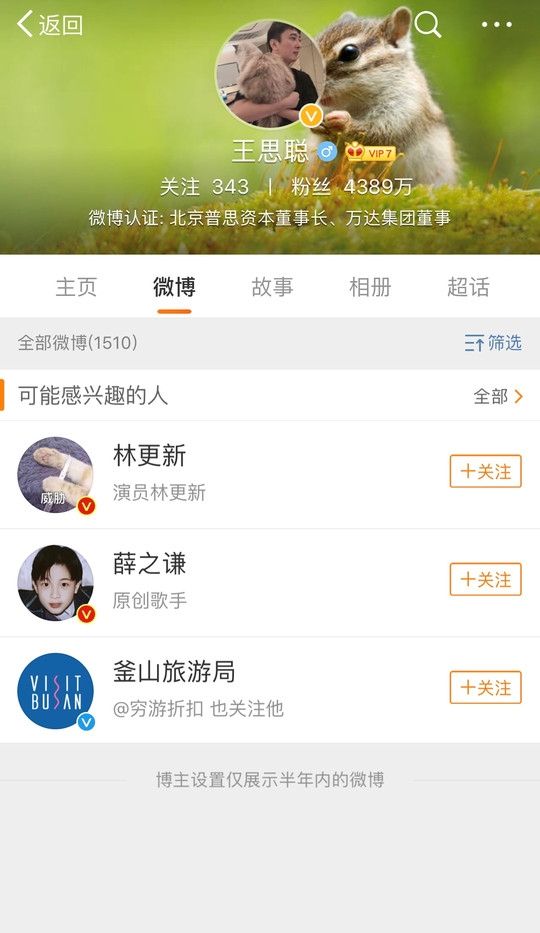Open the three-dot overflow menu
The width and height of the screenshot is (540, 933).
497,25
